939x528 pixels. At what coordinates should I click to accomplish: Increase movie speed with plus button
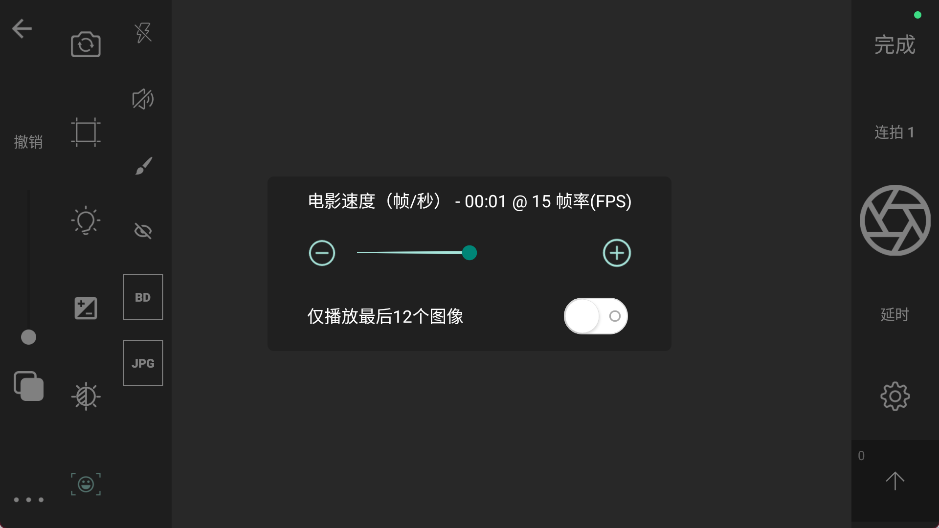[x=617, y=253]
